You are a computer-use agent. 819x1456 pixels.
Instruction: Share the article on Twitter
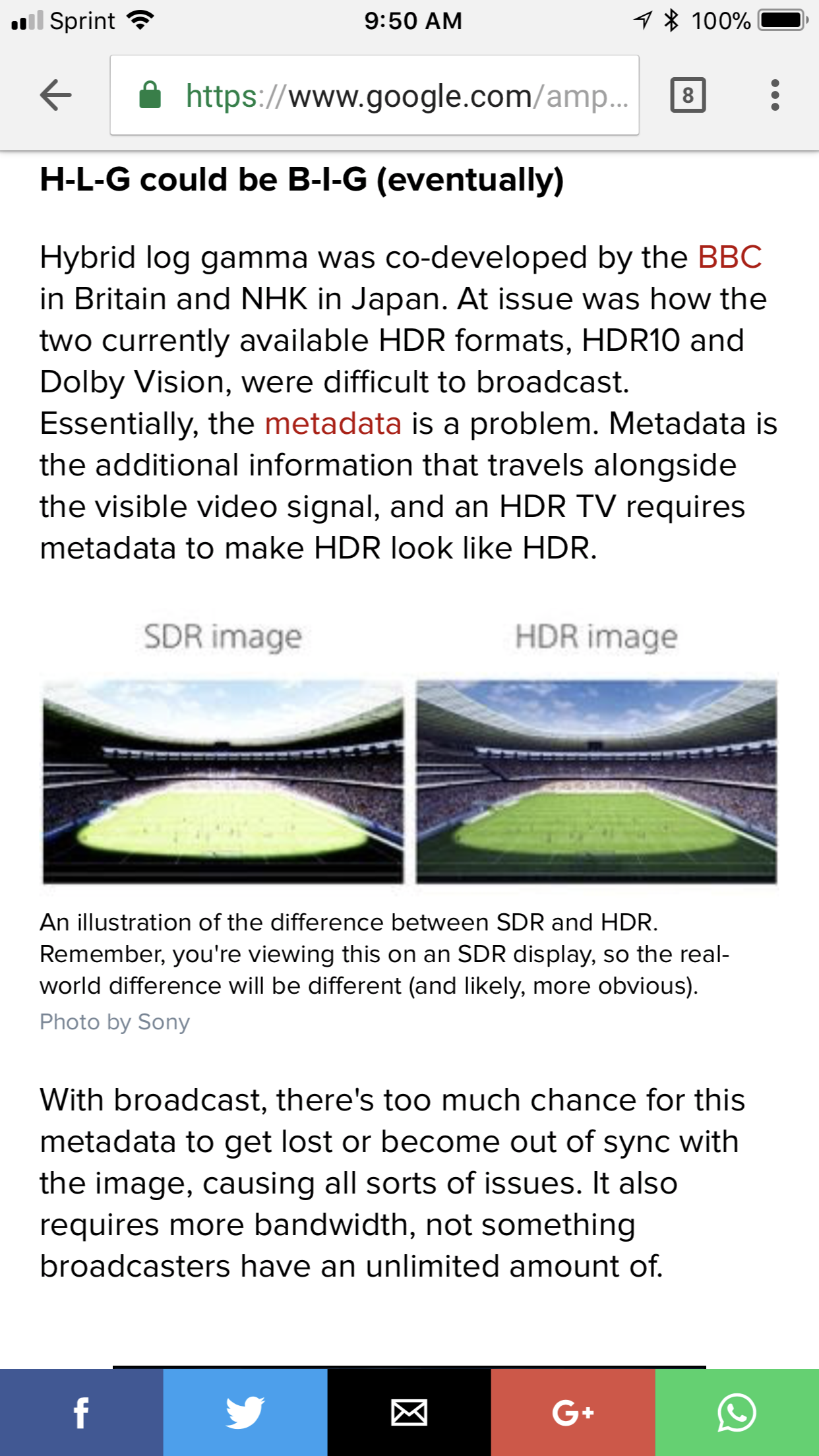pyautogui.click(x=245, y=1412)
